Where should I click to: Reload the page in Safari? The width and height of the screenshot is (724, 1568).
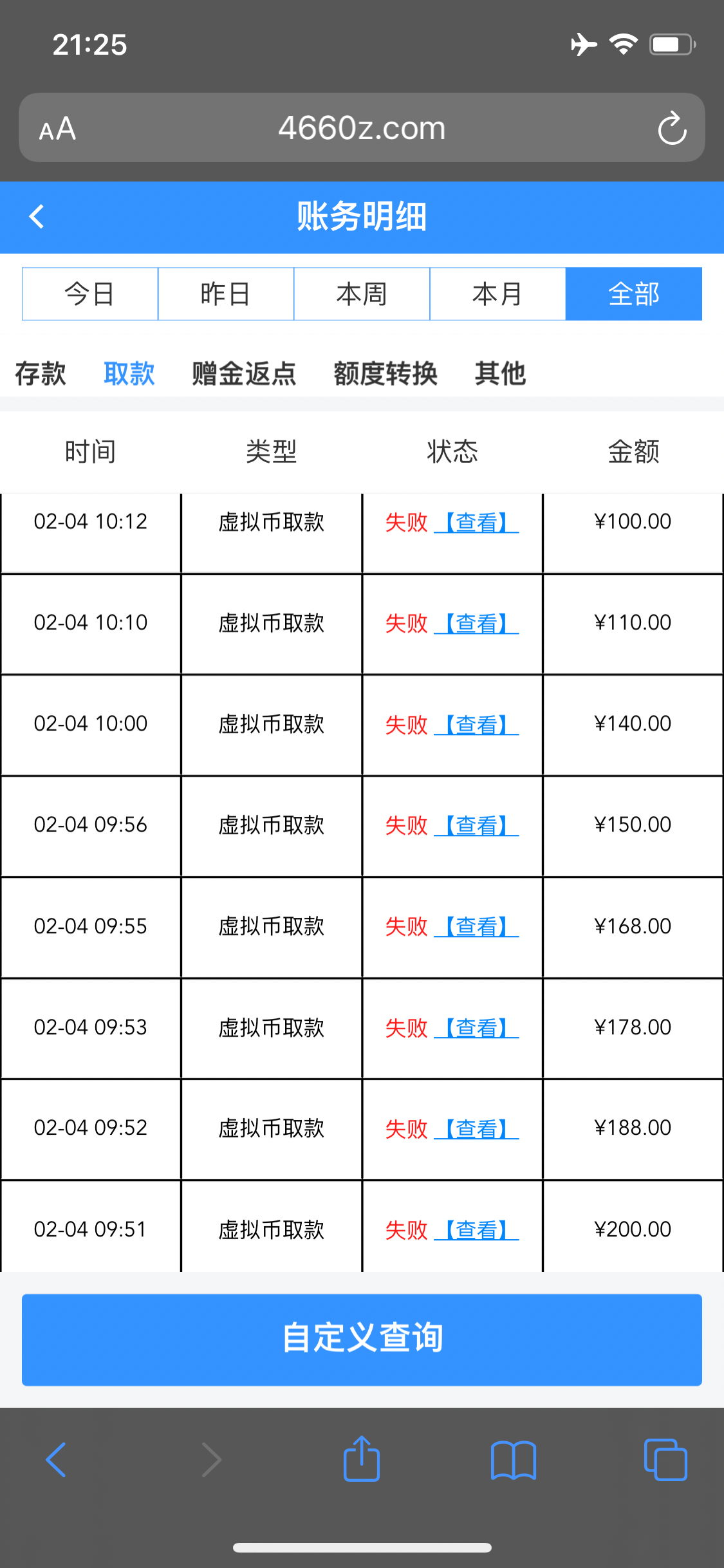(672, 128)
